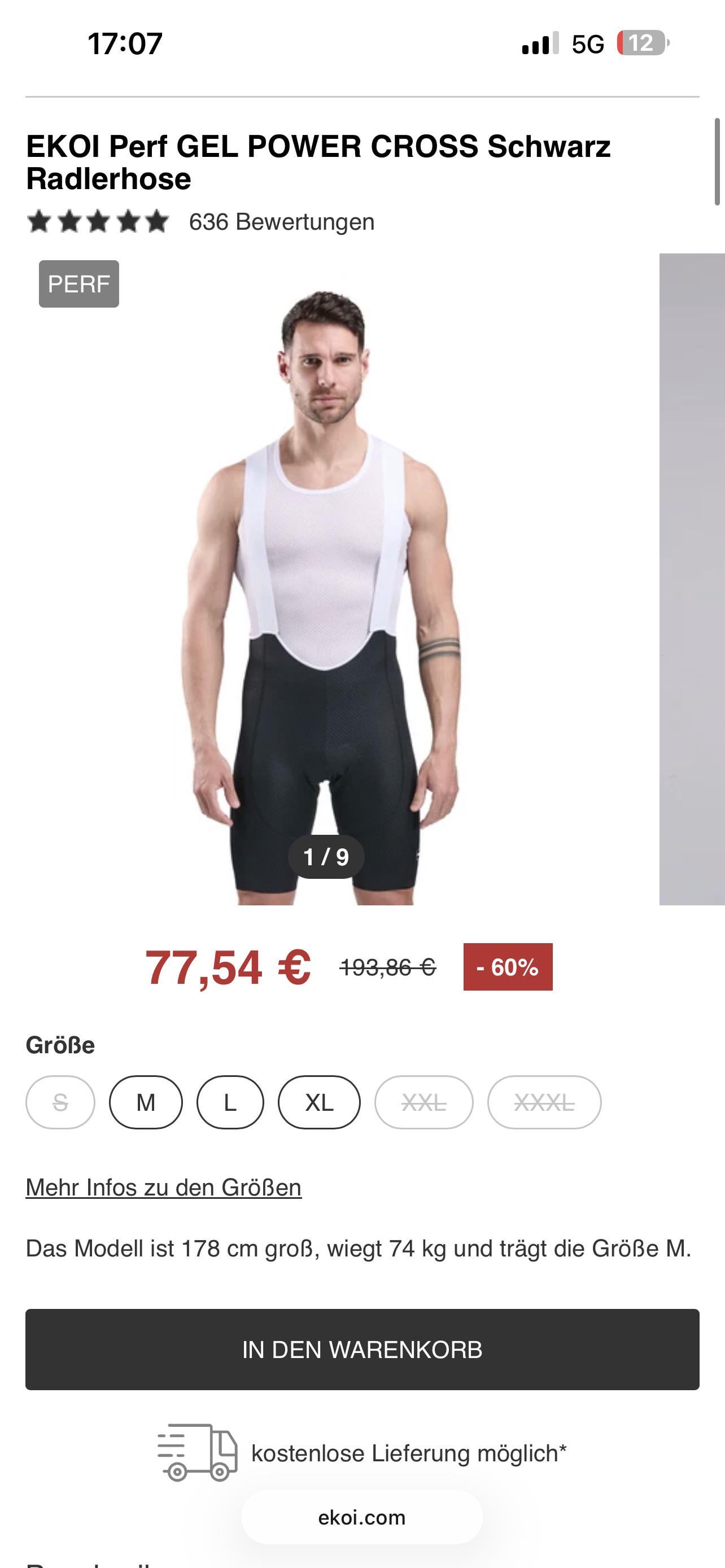The width and height of the screenshot is (725, 1568).
Task: Tap the ekoi.com address bar
Action: coord(362,1517)
